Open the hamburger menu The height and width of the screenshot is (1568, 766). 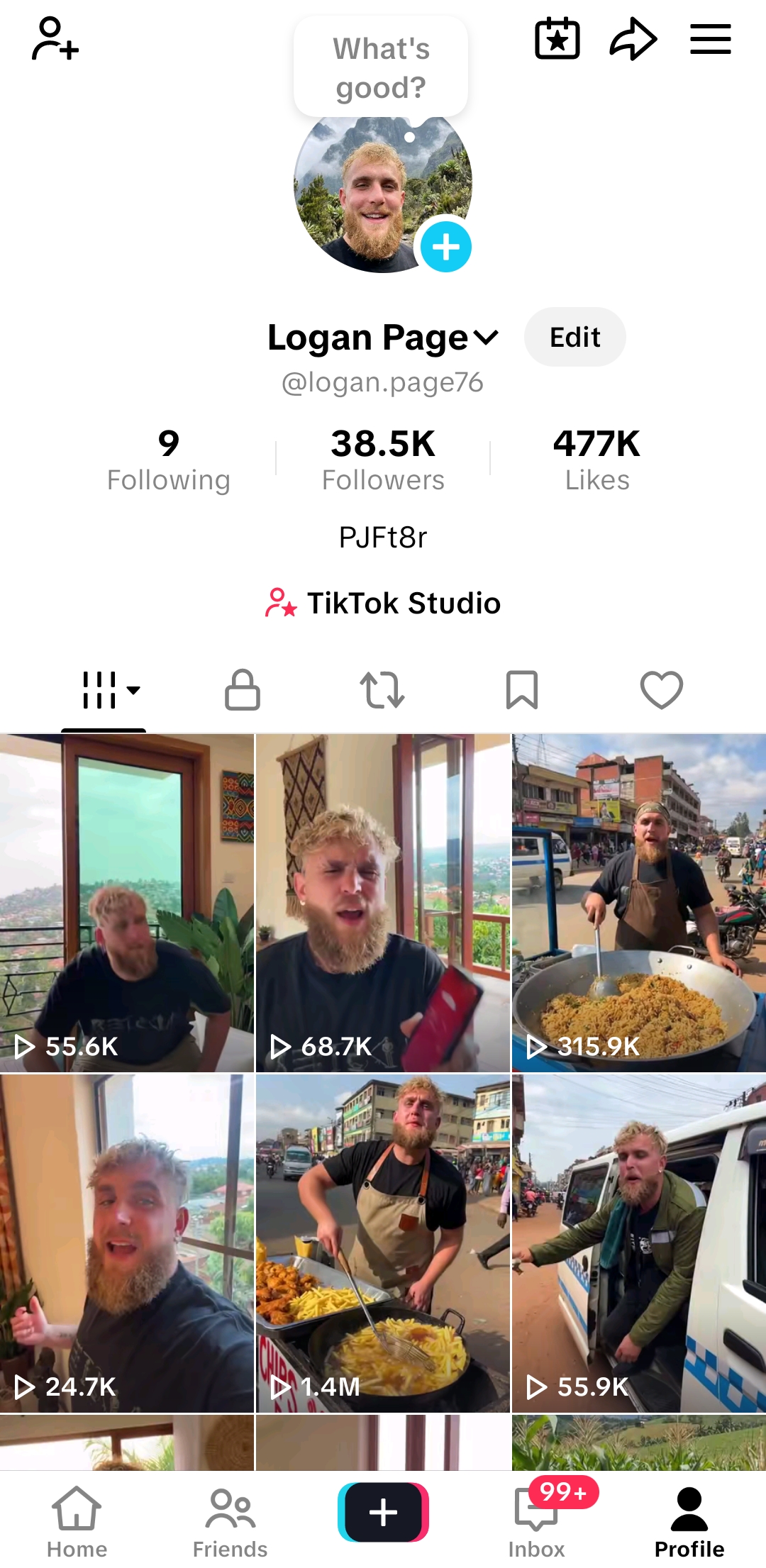[x=710, y=39]
